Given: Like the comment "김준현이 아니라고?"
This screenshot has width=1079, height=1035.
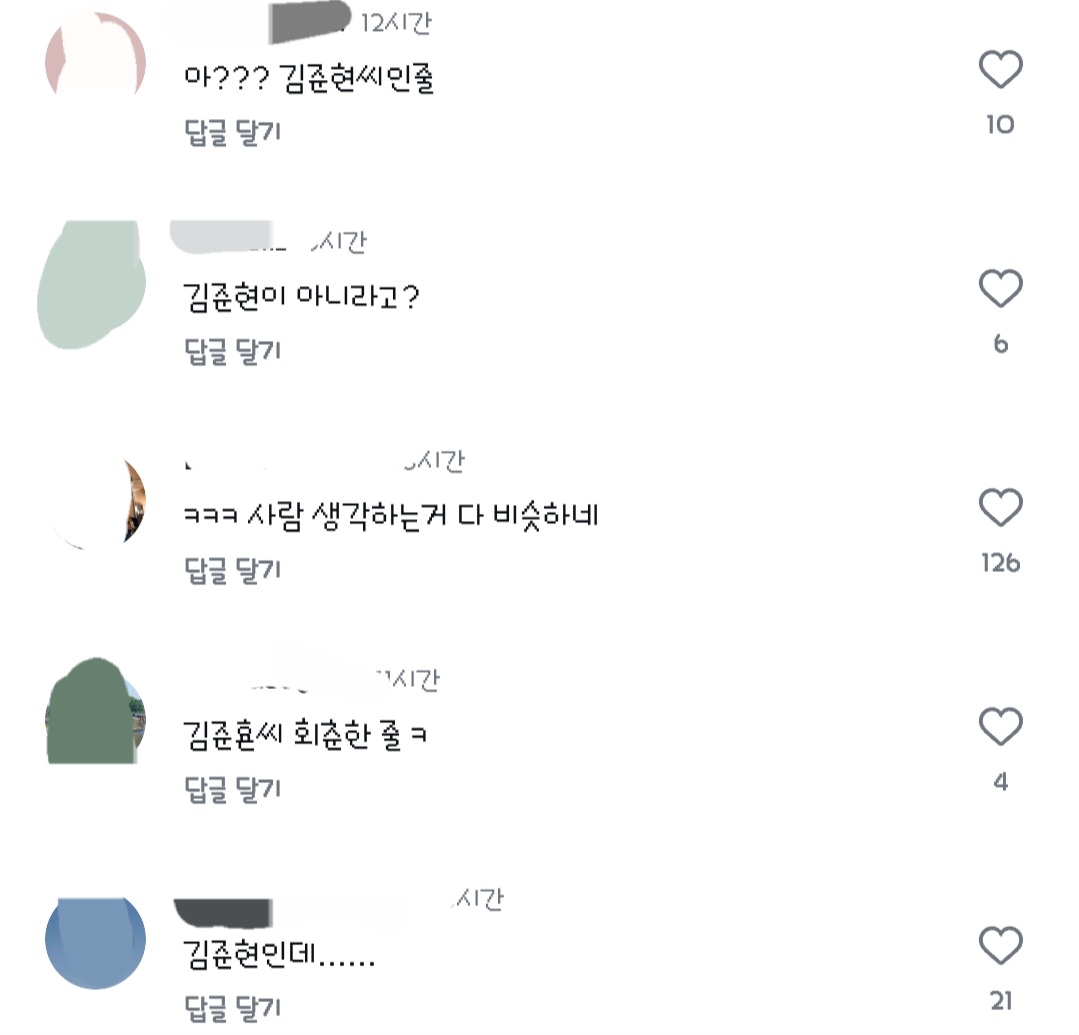Looking at the screenshot, I should pyautogui.click(x=1000, y=289).
